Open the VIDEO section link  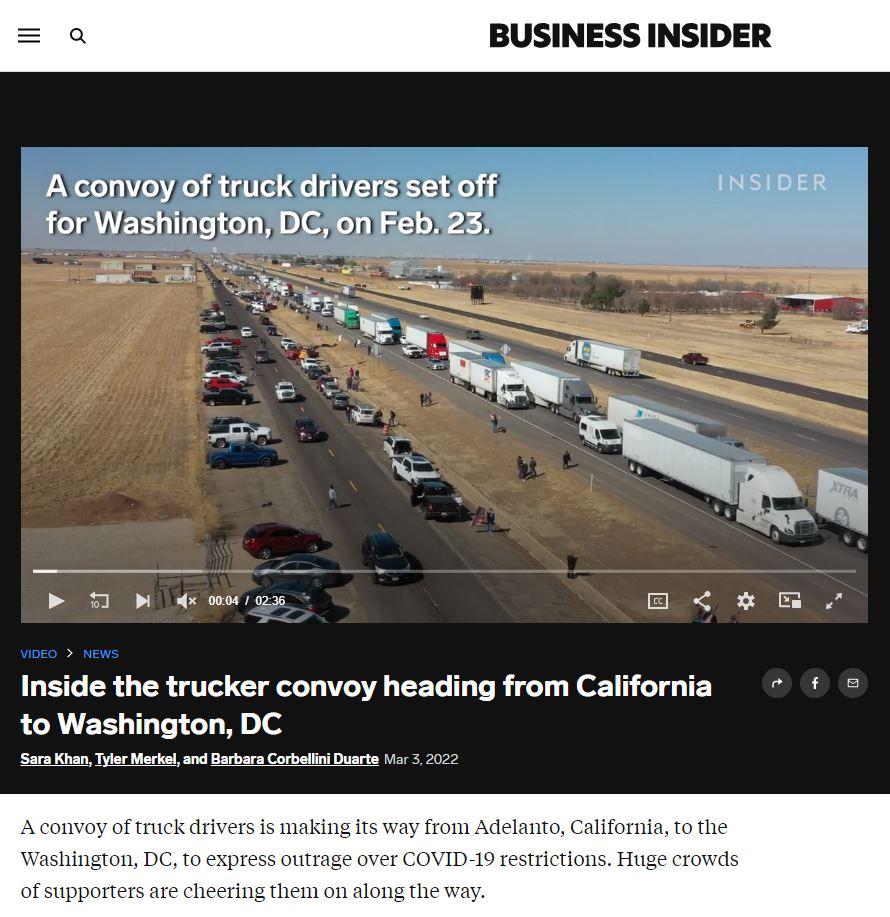tap(39, 654)
